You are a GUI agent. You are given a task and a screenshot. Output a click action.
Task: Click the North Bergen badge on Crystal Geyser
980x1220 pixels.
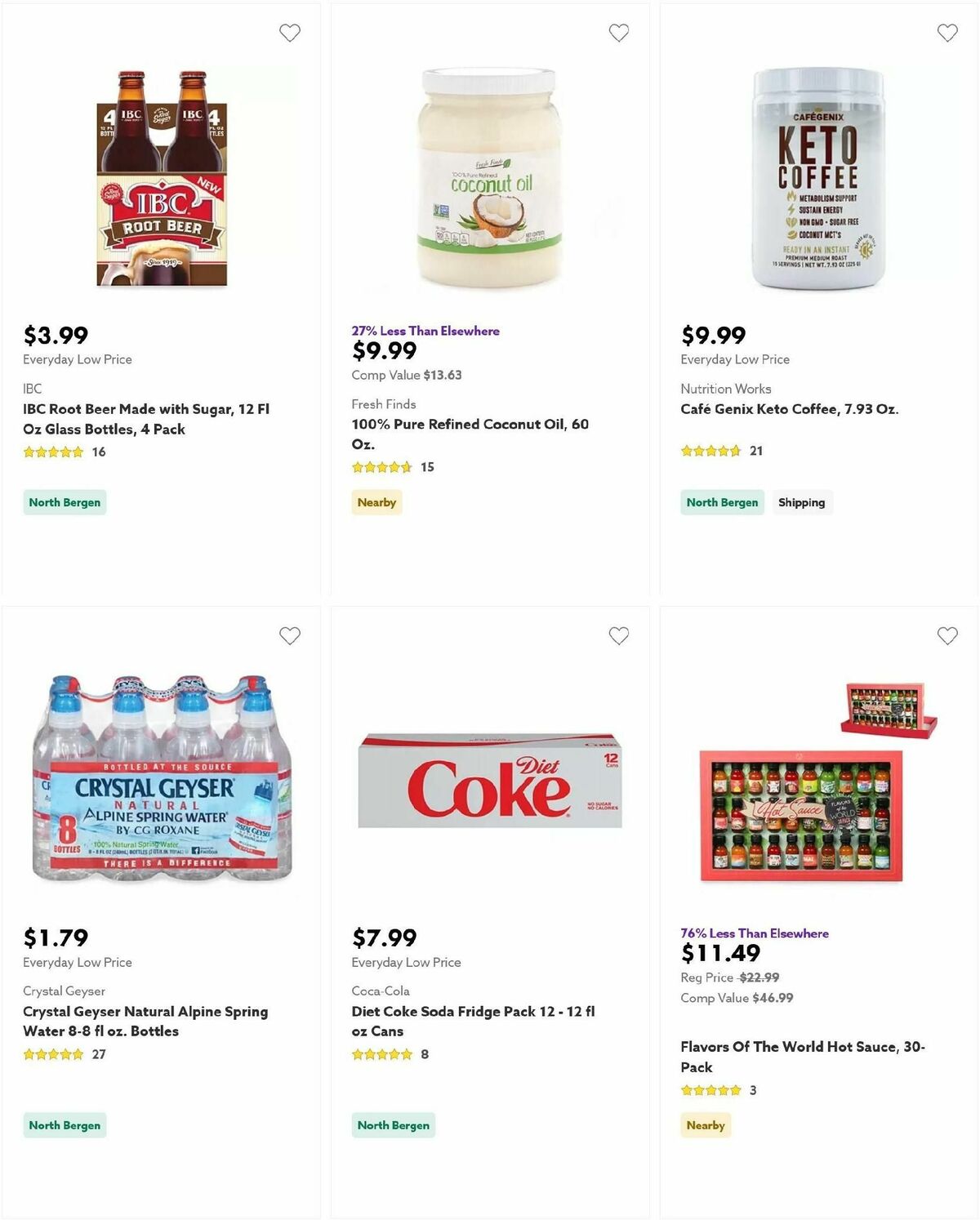coord(65,1125)
